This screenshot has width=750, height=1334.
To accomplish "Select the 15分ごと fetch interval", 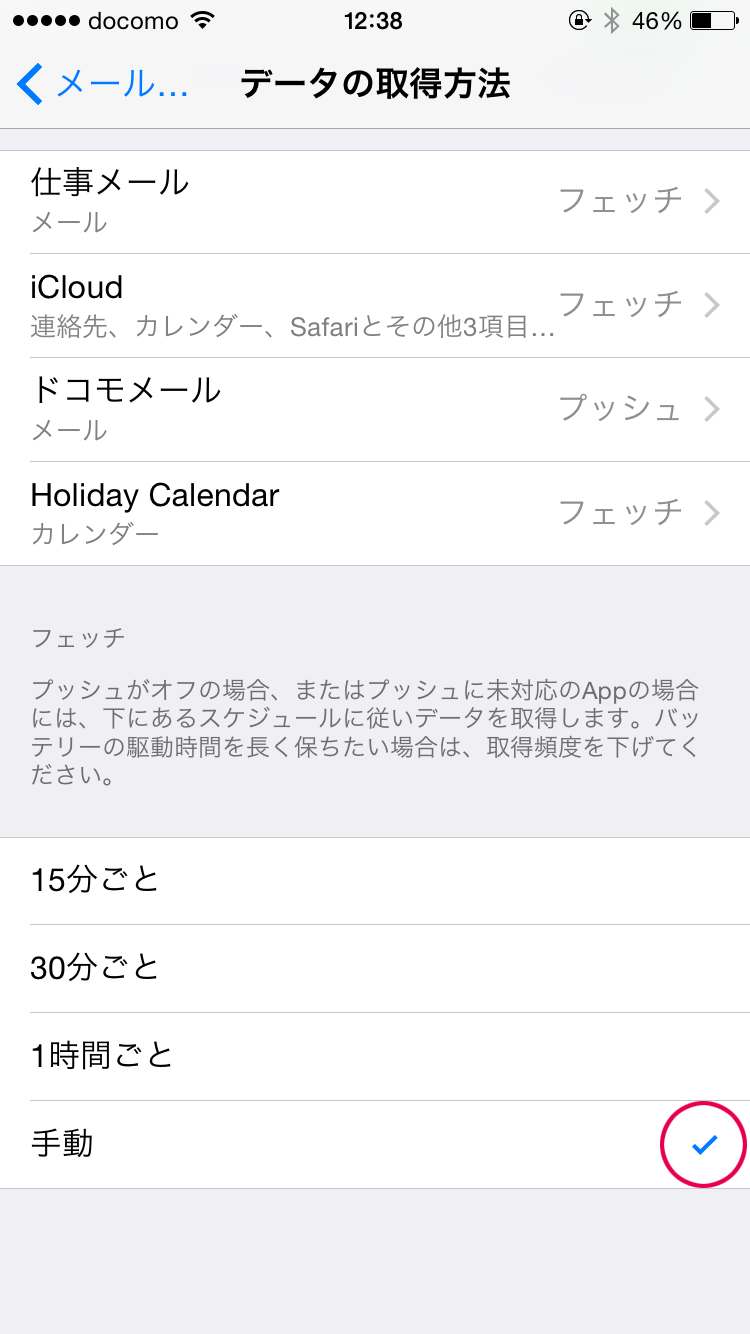I will [375, 881].
